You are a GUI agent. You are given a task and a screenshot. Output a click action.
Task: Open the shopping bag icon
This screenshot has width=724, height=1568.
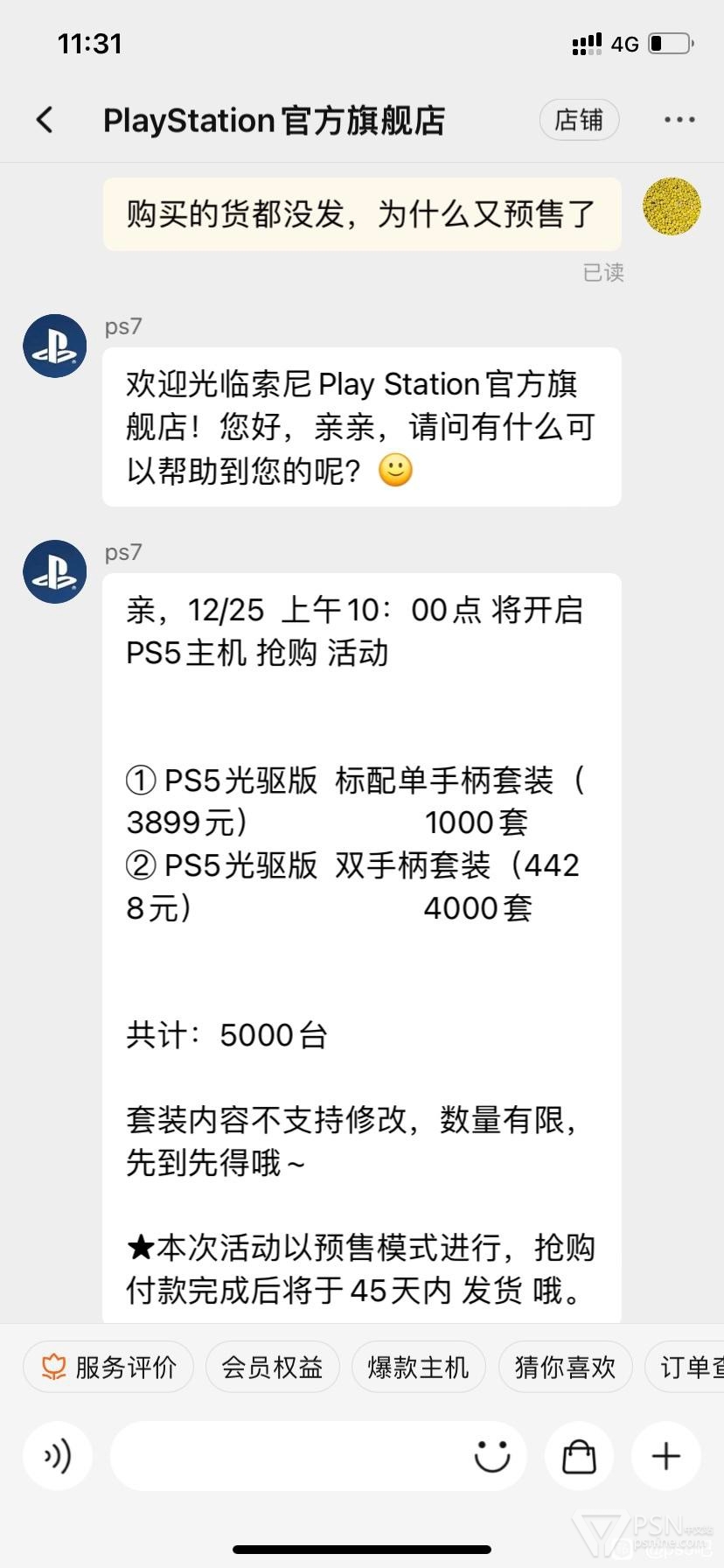[x=579, y=1456]
